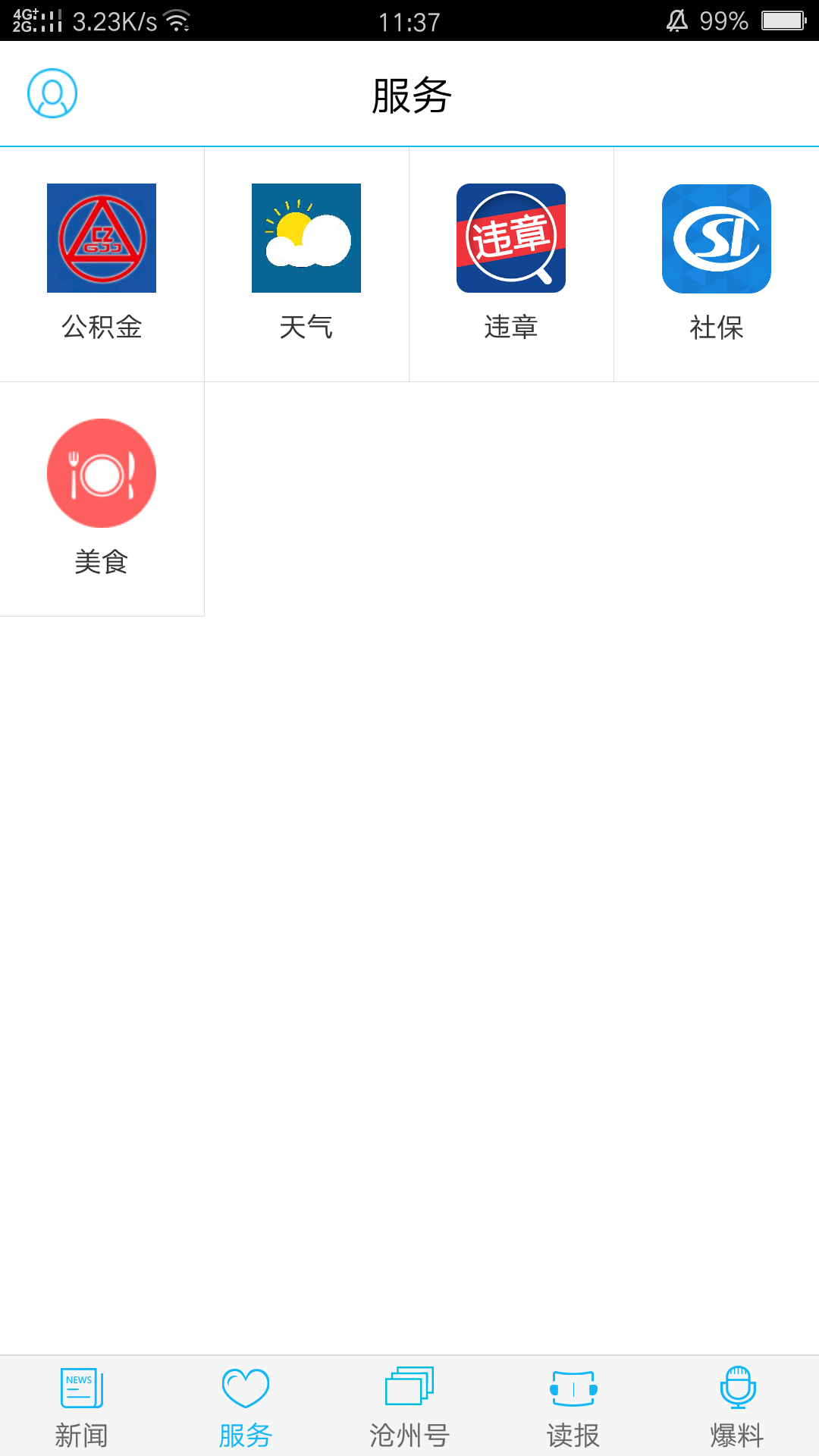Open the 公积金 service
Screen dimensions: 819x1456
click(102, 262)
